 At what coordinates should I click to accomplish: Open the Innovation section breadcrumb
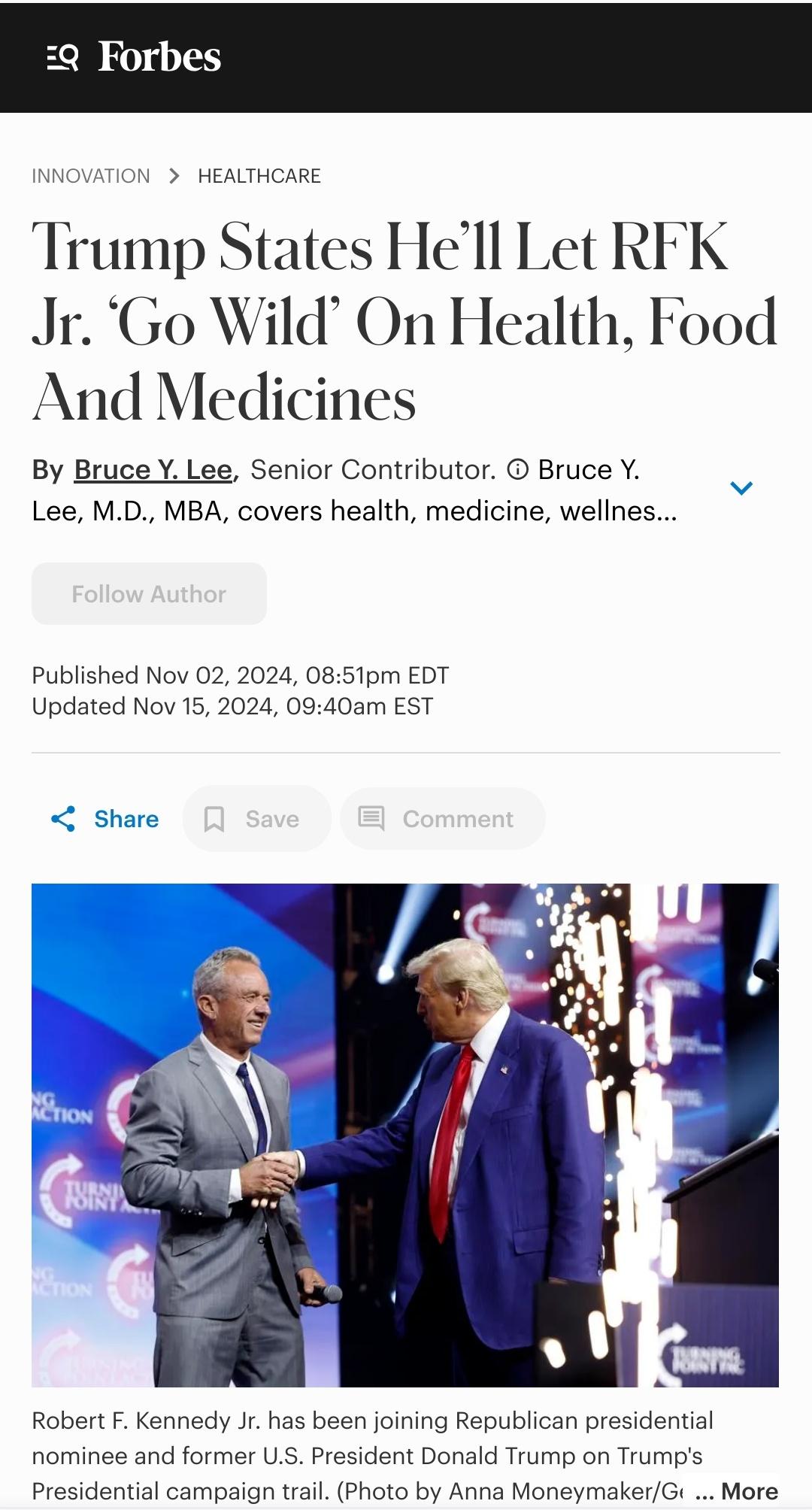click(91, 176)
